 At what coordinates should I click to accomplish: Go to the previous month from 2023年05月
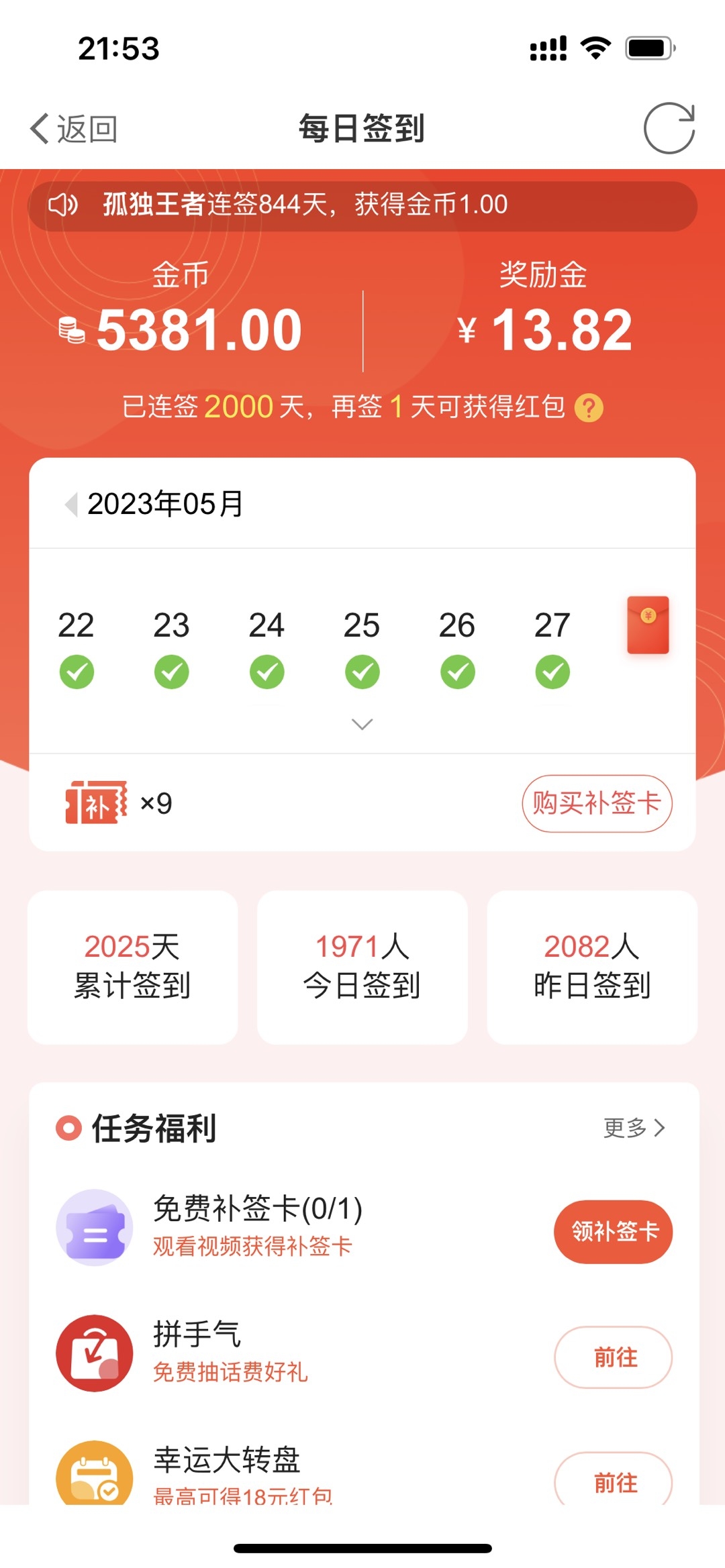tap(70, 504)
